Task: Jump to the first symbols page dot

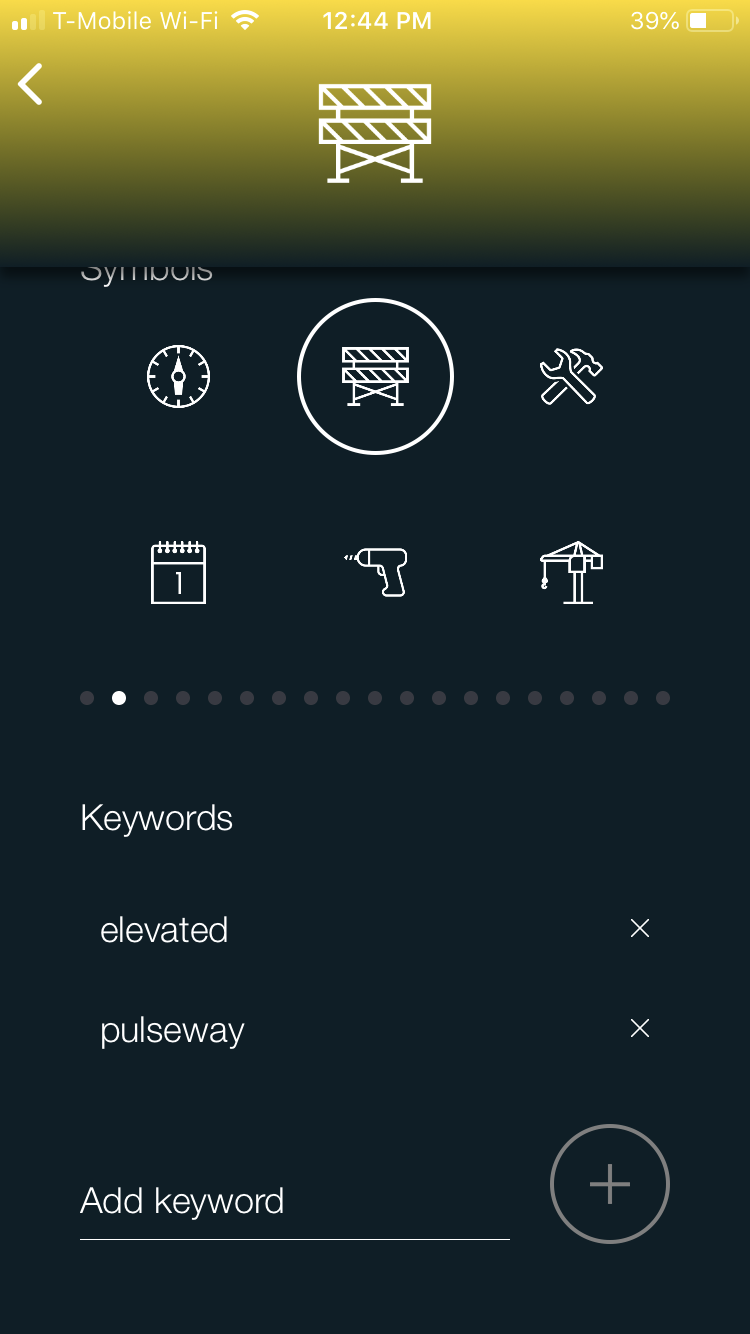Action: click(x=87, y=698)
